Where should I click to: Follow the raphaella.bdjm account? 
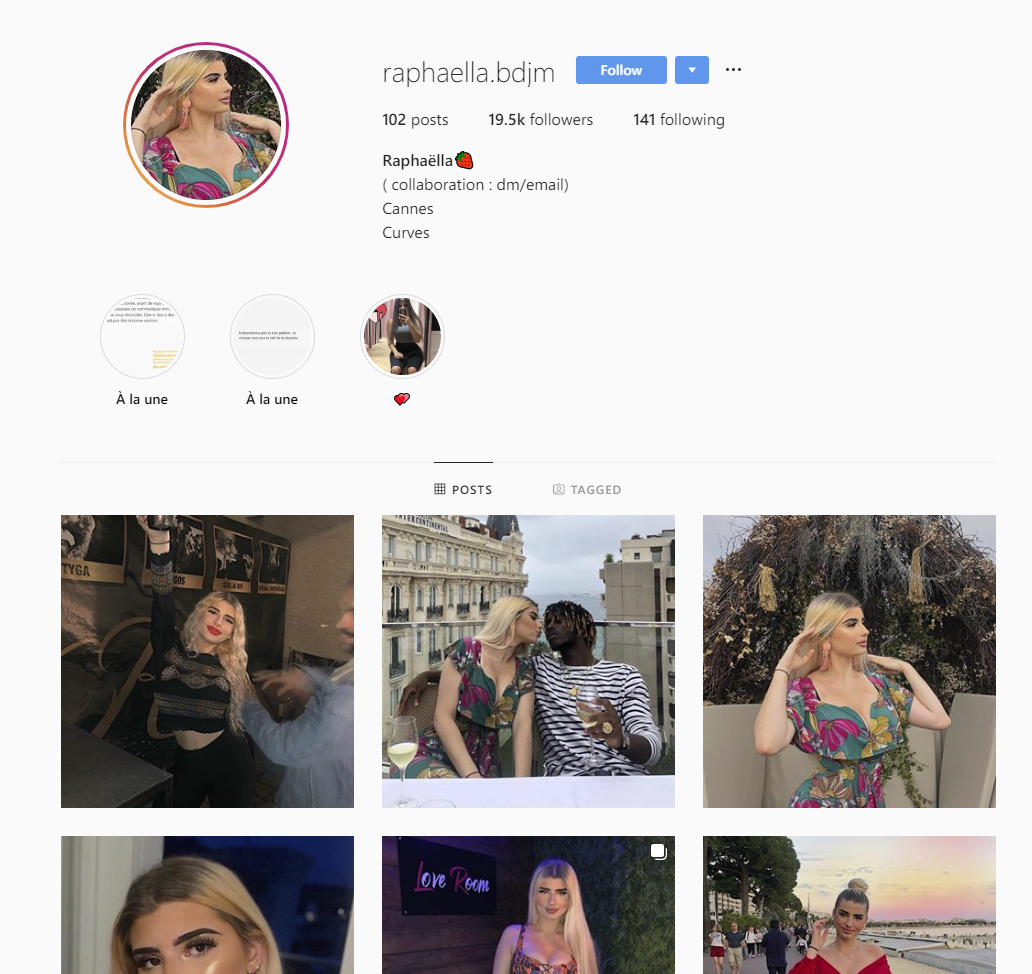tap(620, 70)
